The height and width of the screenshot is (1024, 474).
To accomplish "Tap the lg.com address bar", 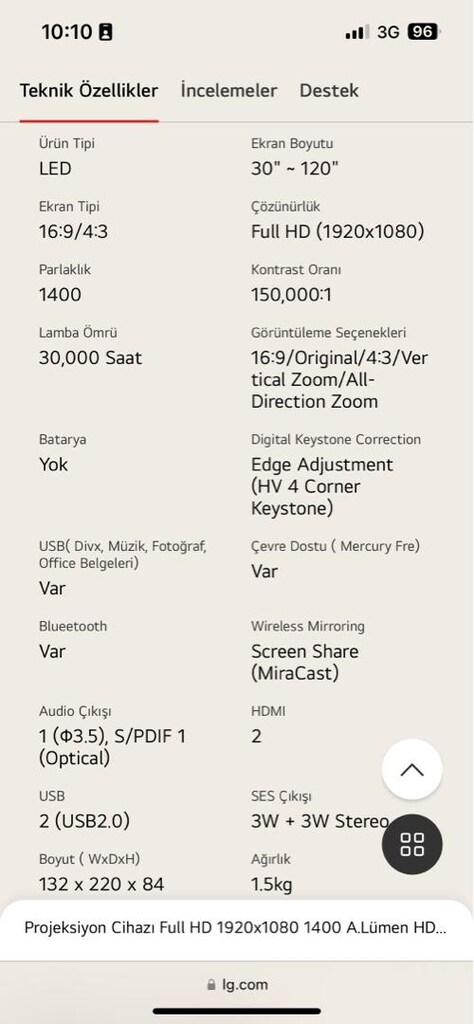I will pyautogui.click(x=237, y=985).
